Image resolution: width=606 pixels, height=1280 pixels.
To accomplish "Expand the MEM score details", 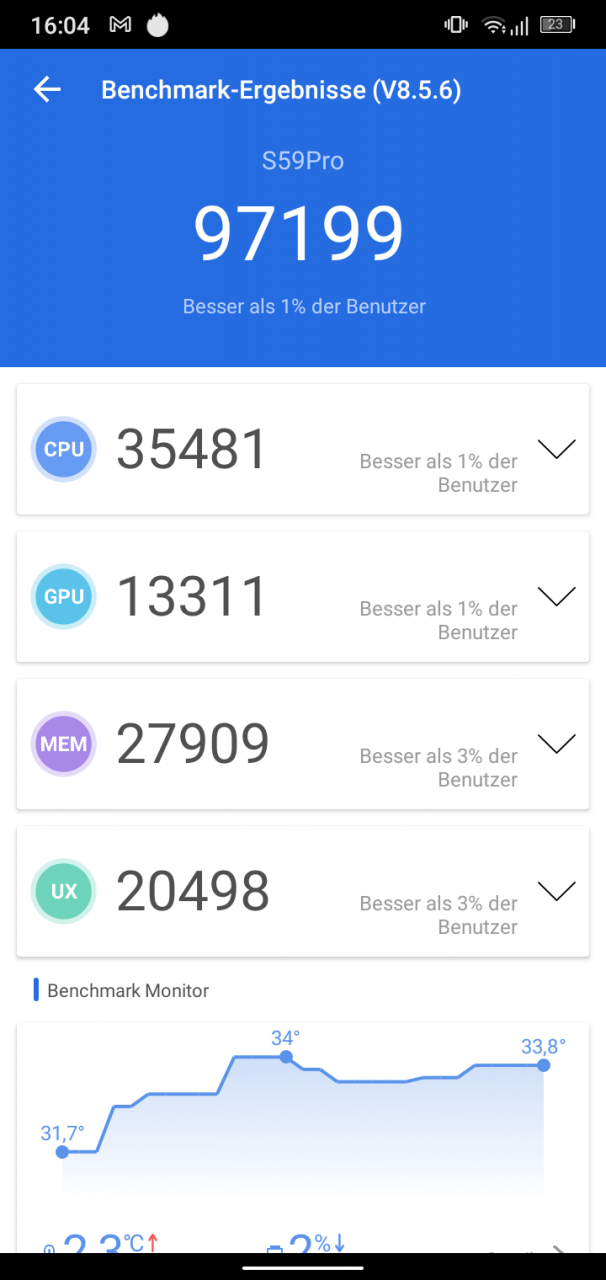I will click(557, 743).
